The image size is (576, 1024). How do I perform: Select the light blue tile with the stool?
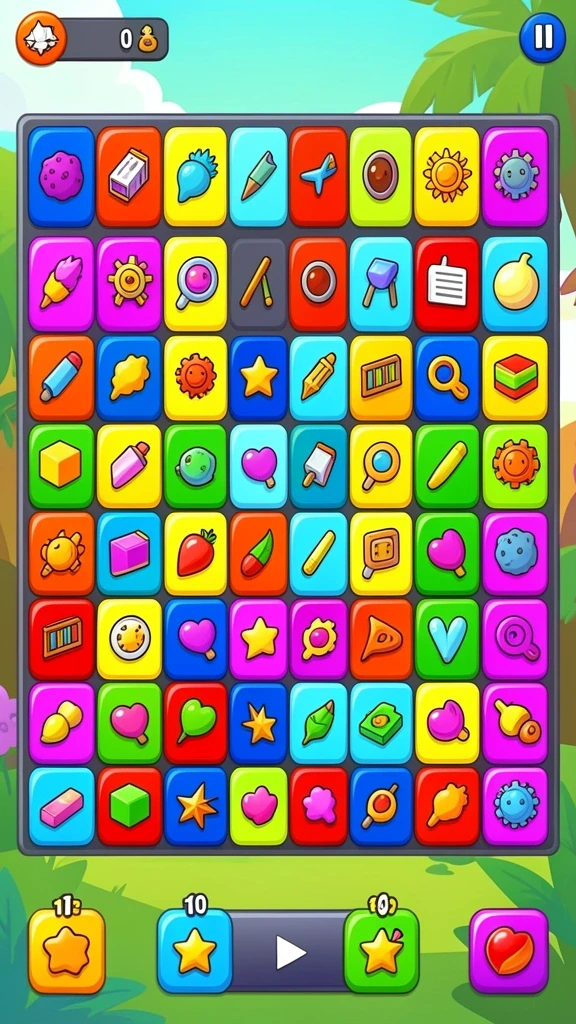click(x=381, y=283)
